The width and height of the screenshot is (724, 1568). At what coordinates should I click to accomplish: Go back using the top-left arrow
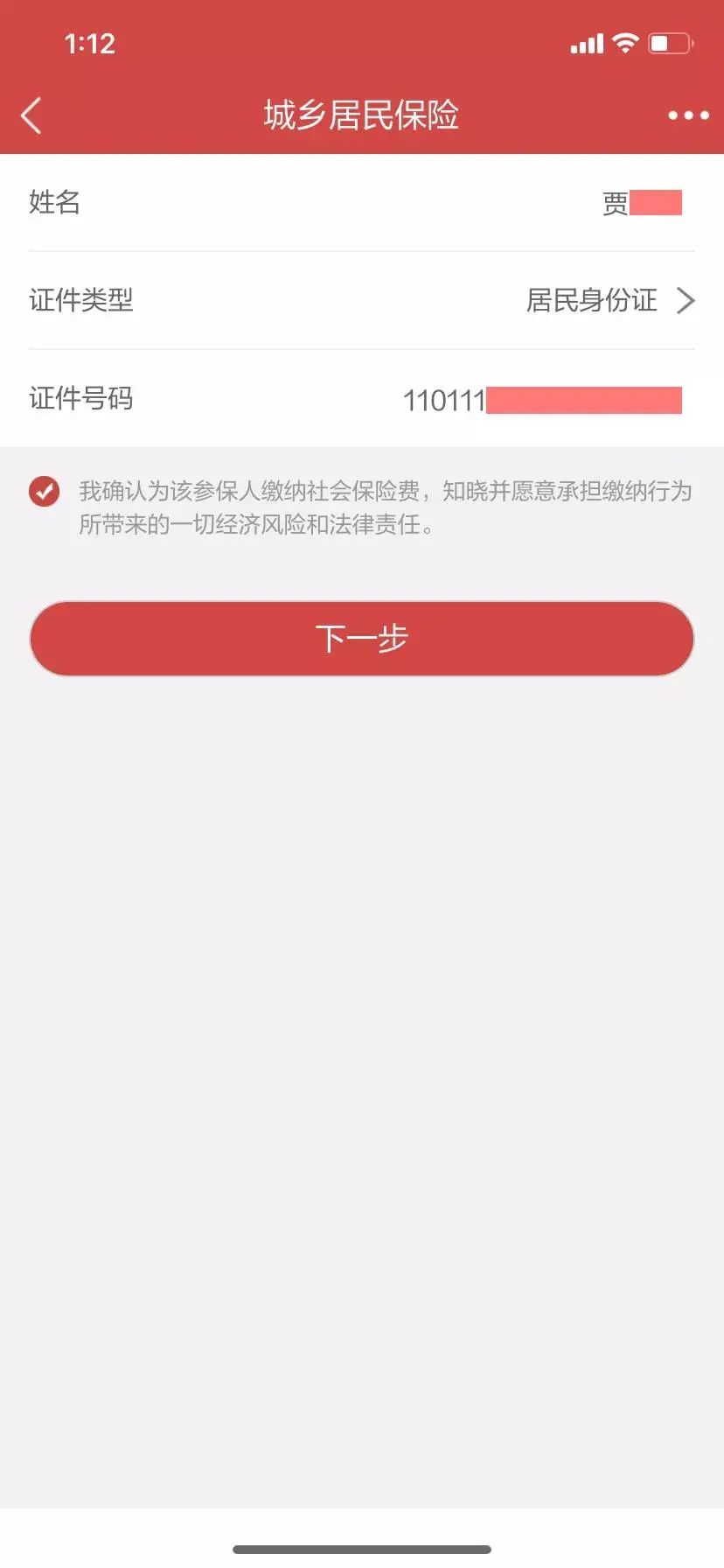coord(31,115)
